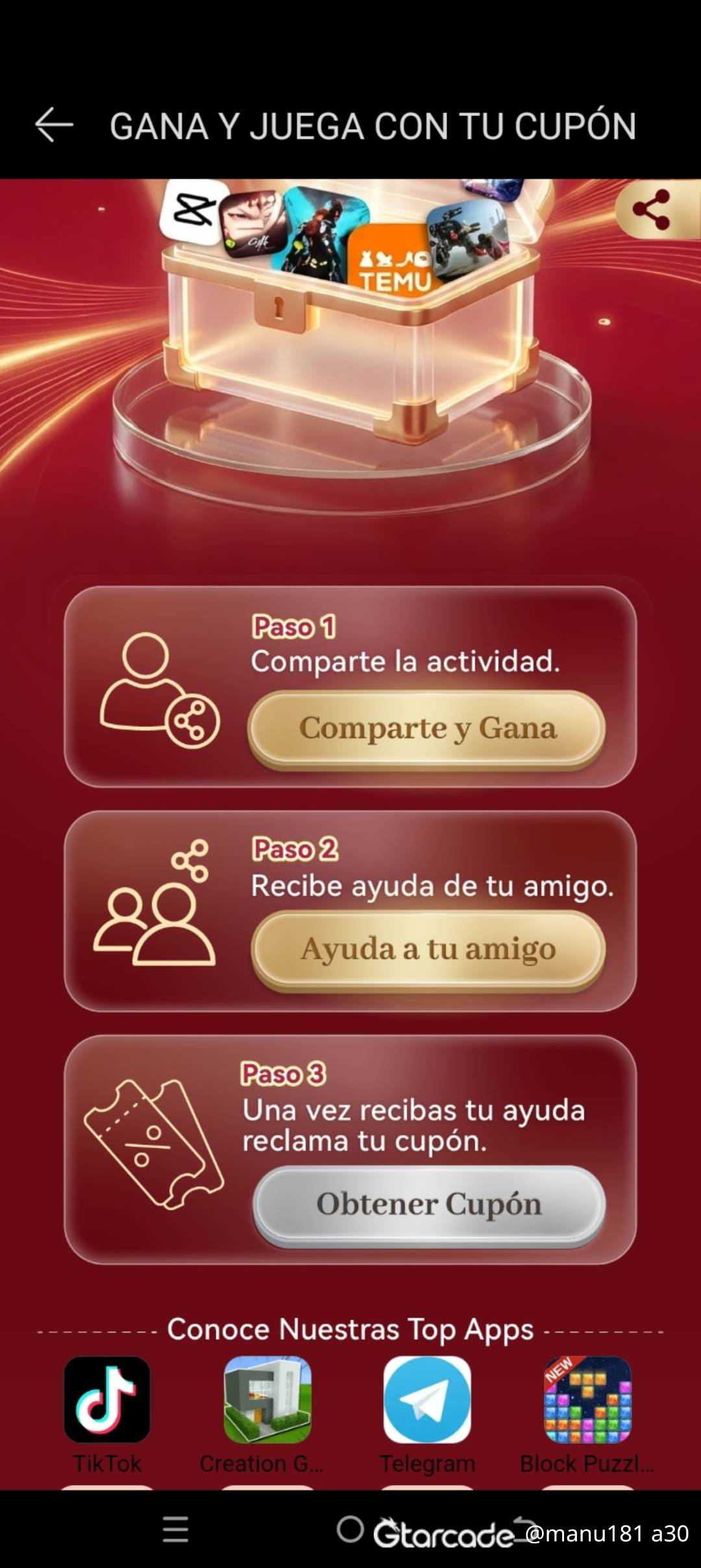Open the Telegram app tile
Image resolution: width=701 pixels, height=1568 pixels.
[427, 1400]
